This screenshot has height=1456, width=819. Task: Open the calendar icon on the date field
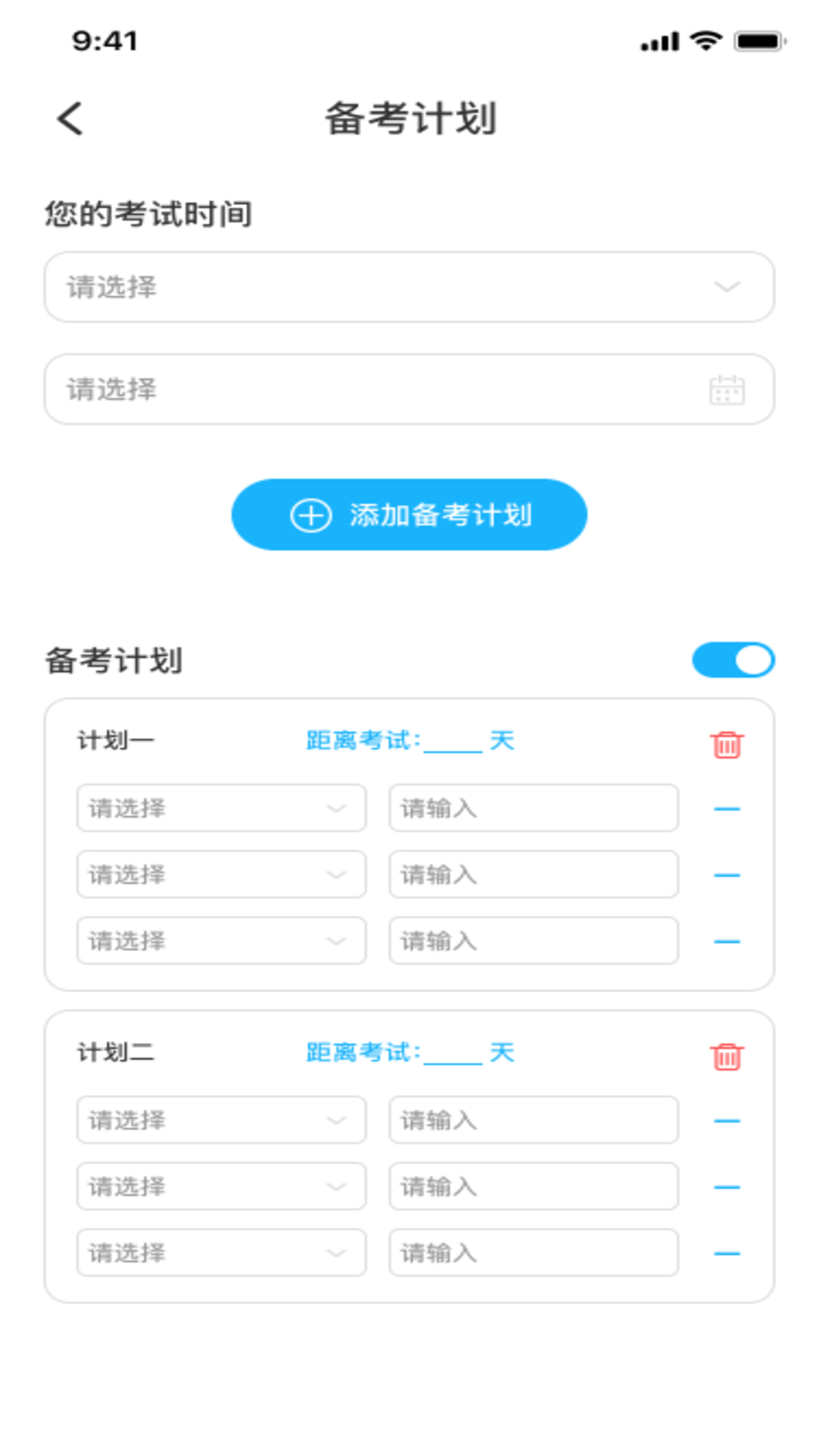726,389
